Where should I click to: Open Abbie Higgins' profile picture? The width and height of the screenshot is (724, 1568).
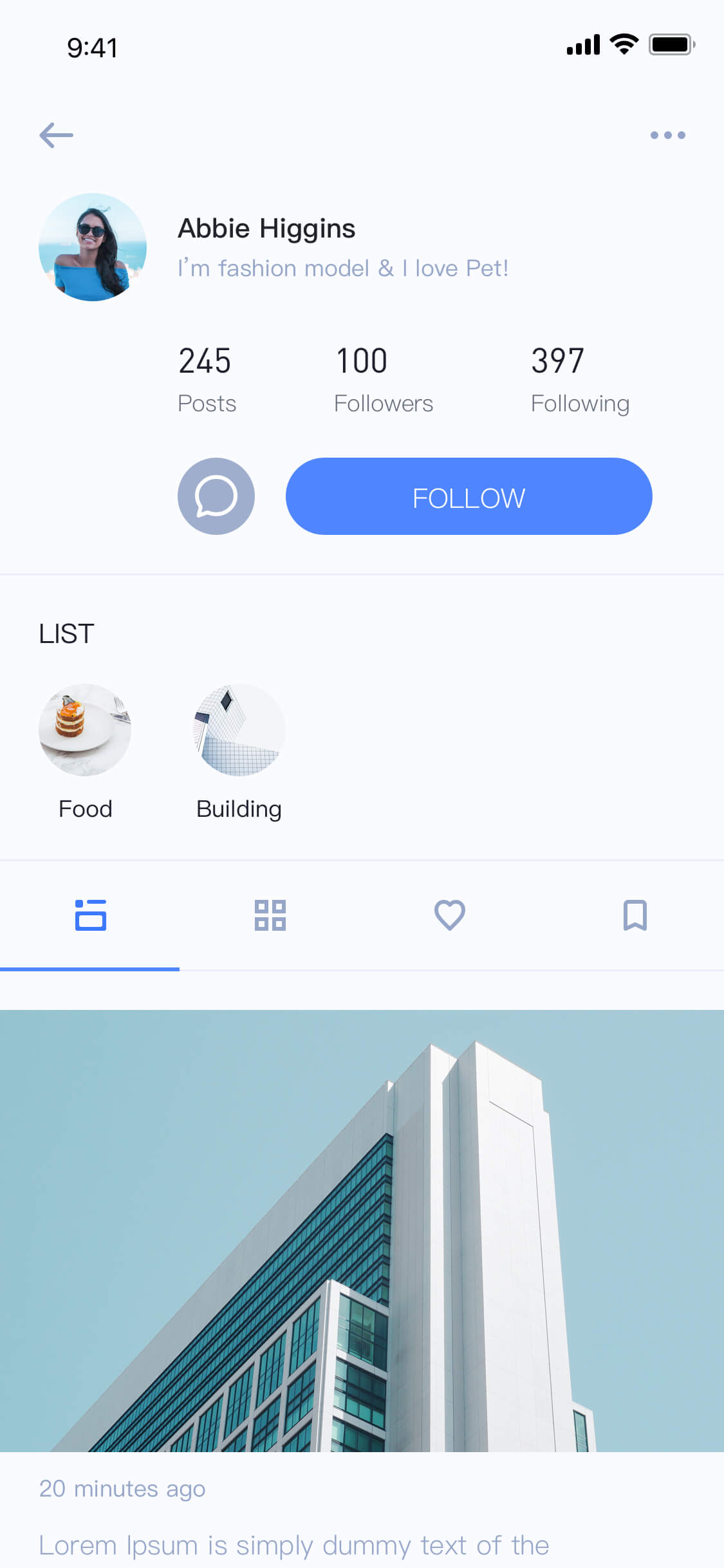point(93,247)
